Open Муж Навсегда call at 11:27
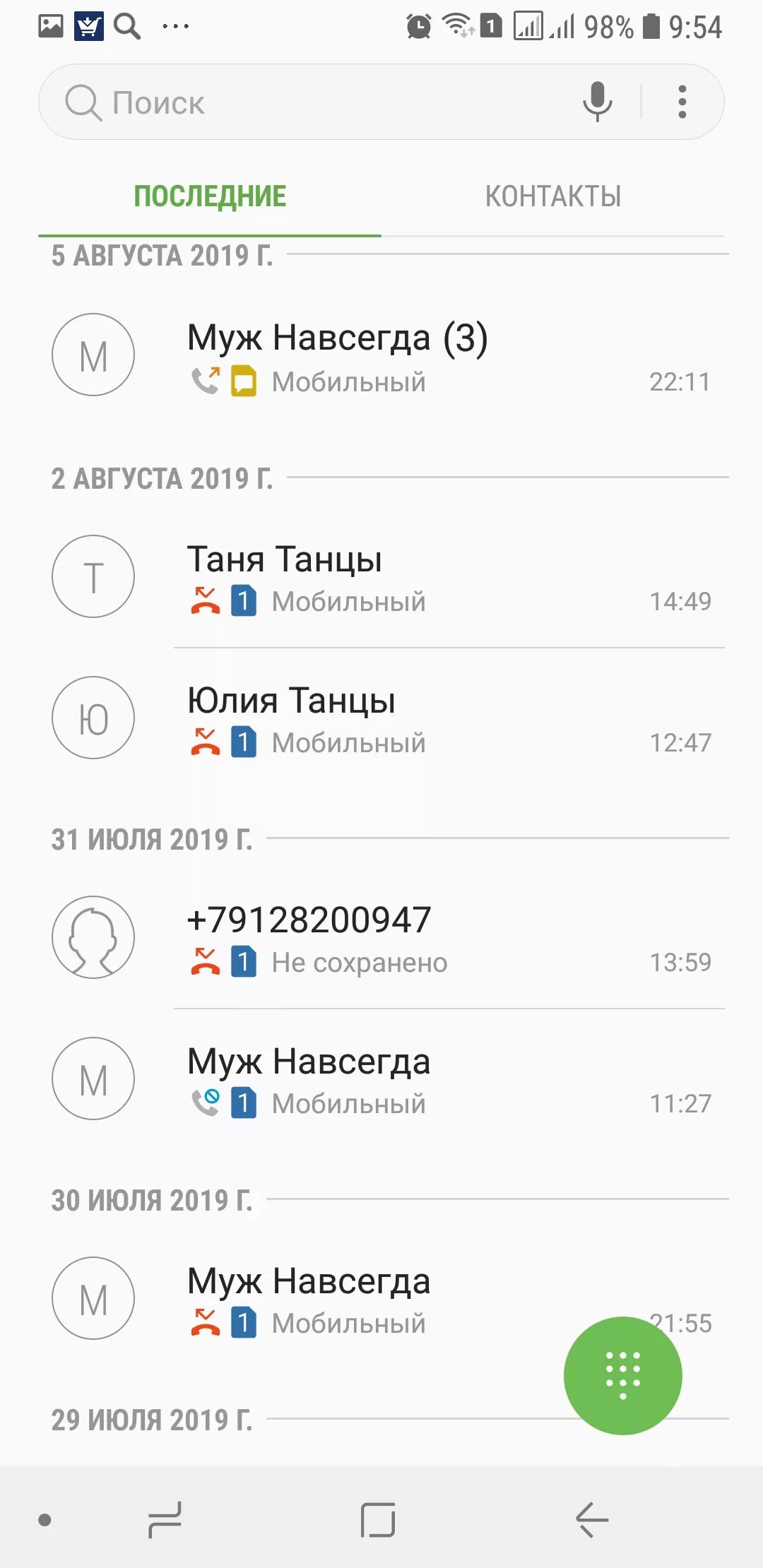Screen dimensions: 763x1568 tap(424, 1080)
